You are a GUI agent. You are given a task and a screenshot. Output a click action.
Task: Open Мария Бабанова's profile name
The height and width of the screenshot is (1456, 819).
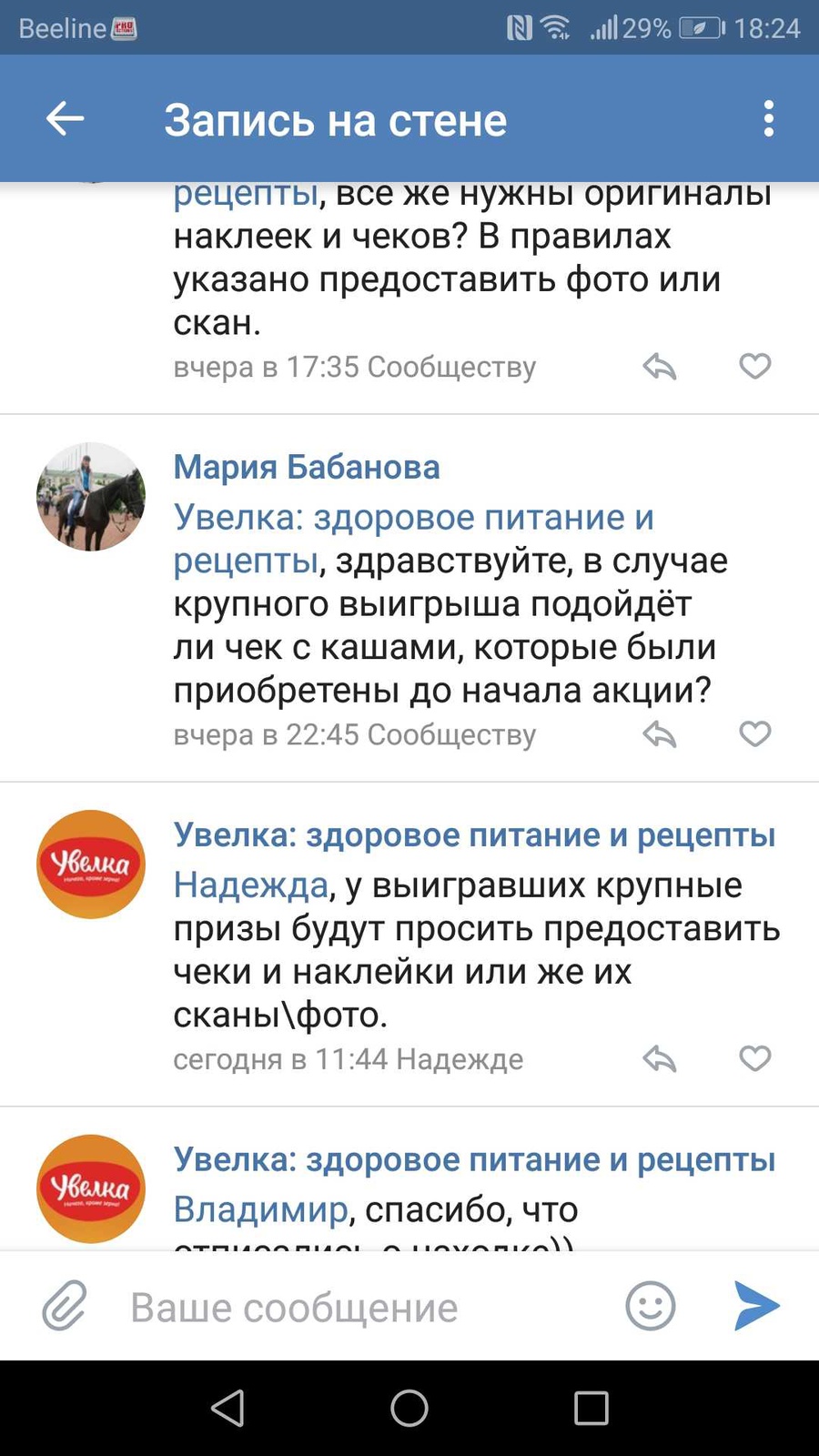[307, 467]
